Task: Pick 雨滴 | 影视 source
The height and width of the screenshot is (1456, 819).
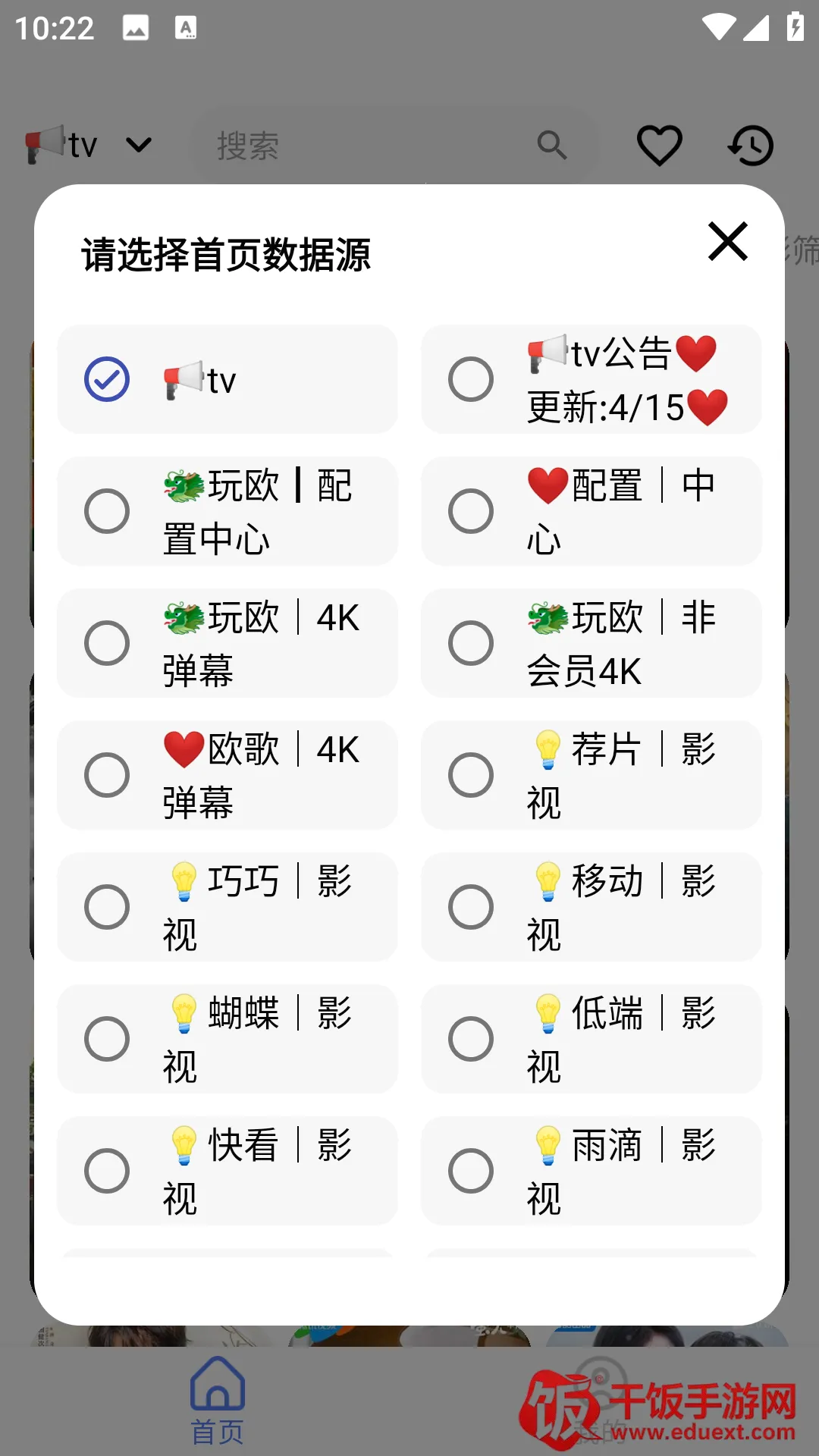Action: [x=591, y=1171]
